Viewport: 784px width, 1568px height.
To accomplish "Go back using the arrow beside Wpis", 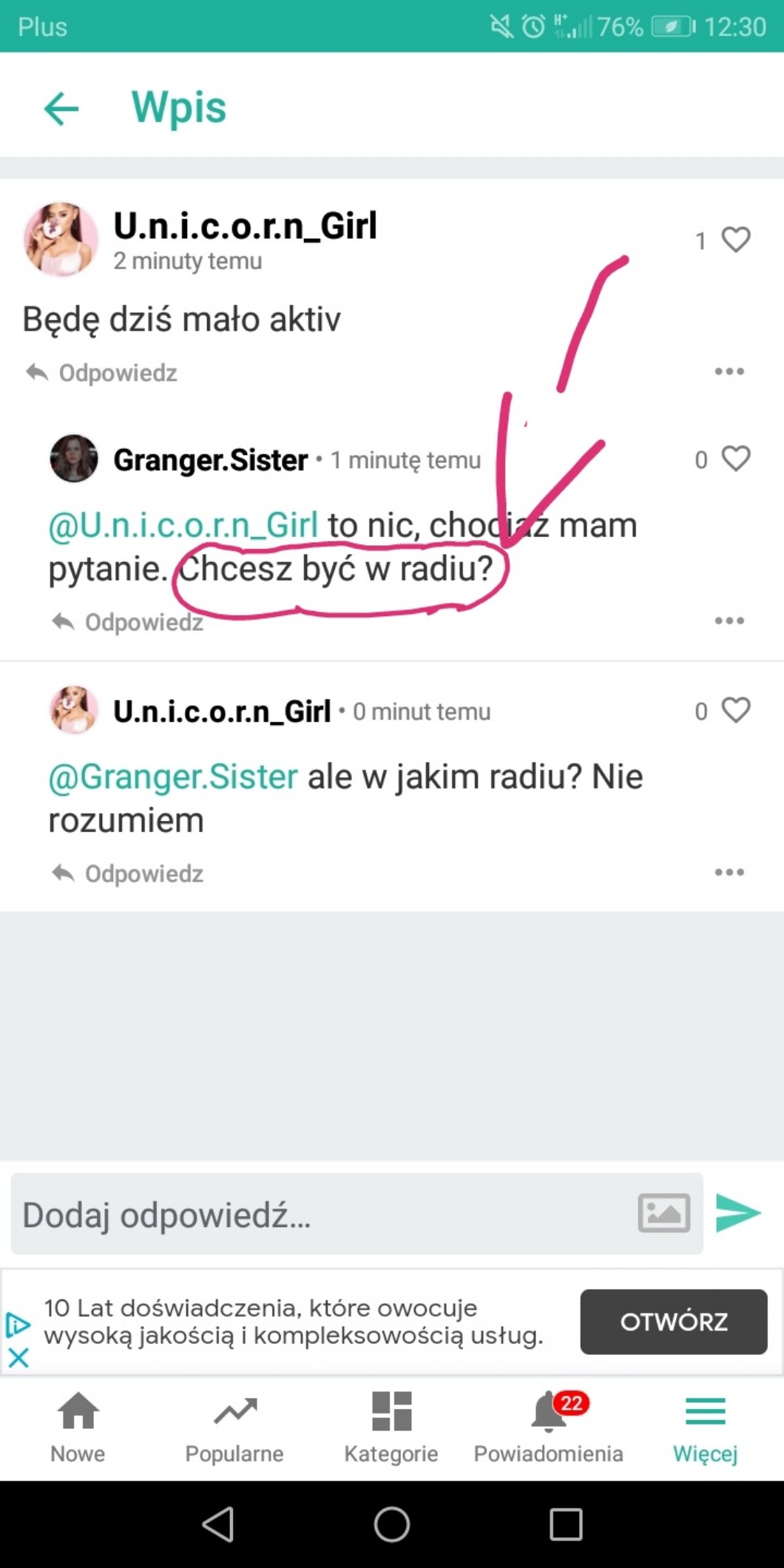I will [61, 109].
